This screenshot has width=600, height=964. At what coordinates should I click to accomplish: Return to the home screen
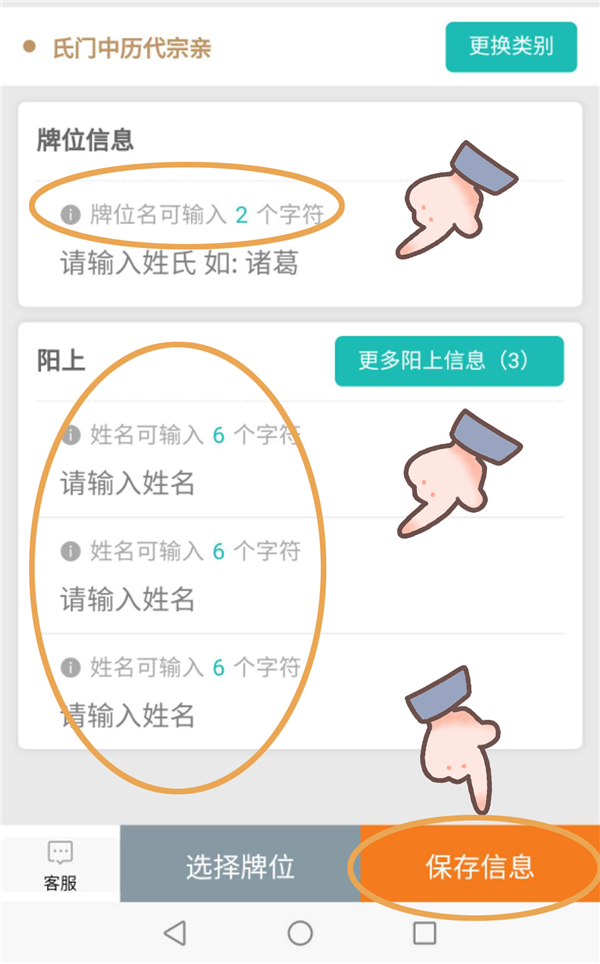coord(300,933)
